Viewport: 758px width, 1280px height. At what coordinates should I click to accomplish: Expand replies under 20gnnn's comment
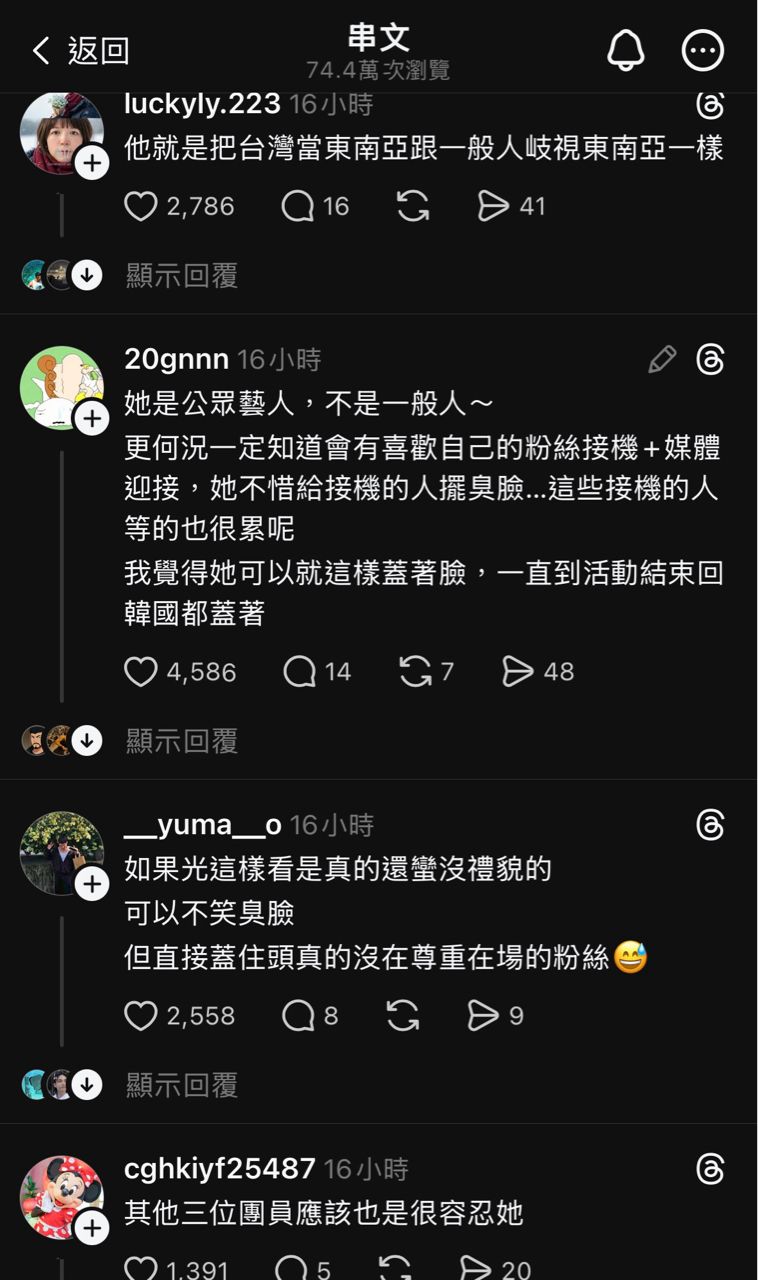coord(181,741)
